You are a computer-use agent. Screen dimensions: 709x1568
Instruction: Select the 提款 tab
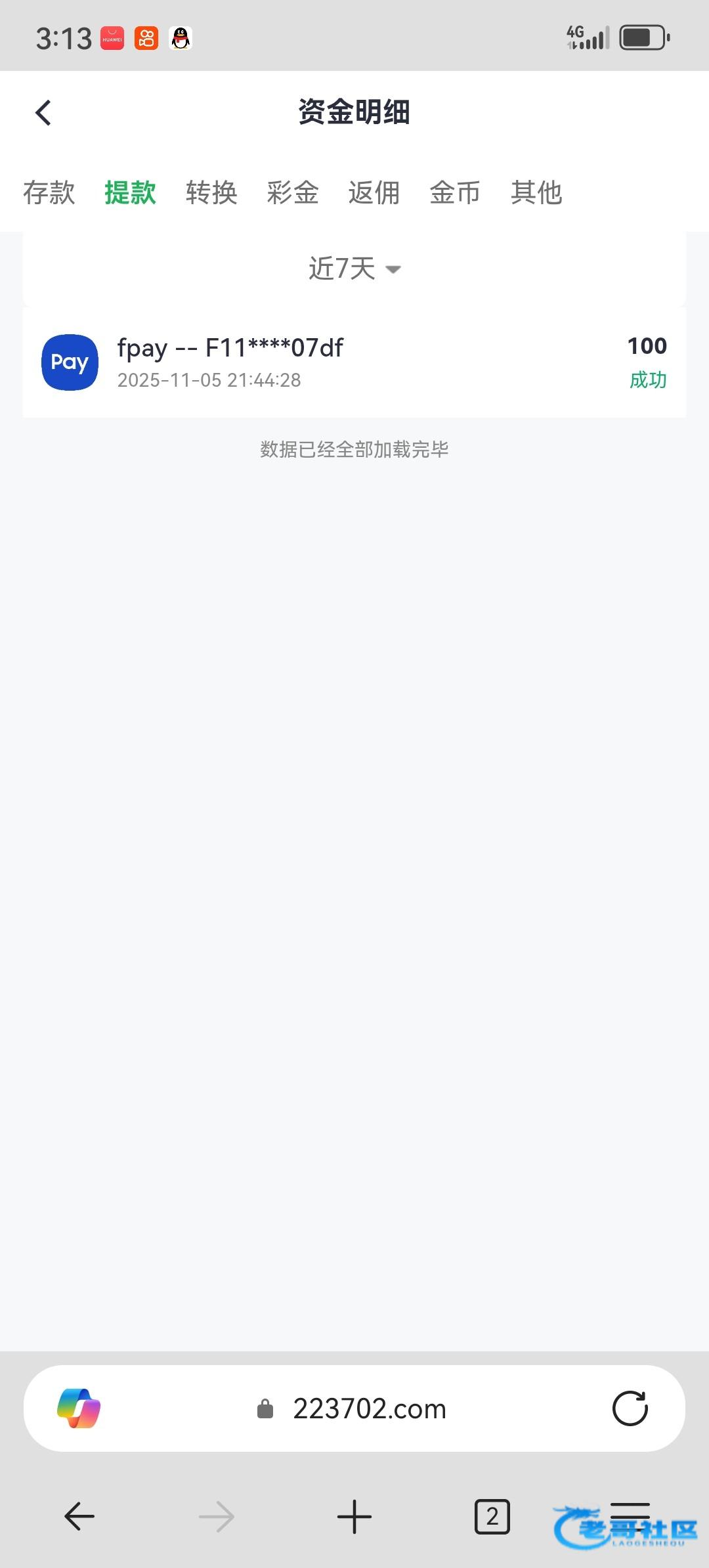coord(130,193)
